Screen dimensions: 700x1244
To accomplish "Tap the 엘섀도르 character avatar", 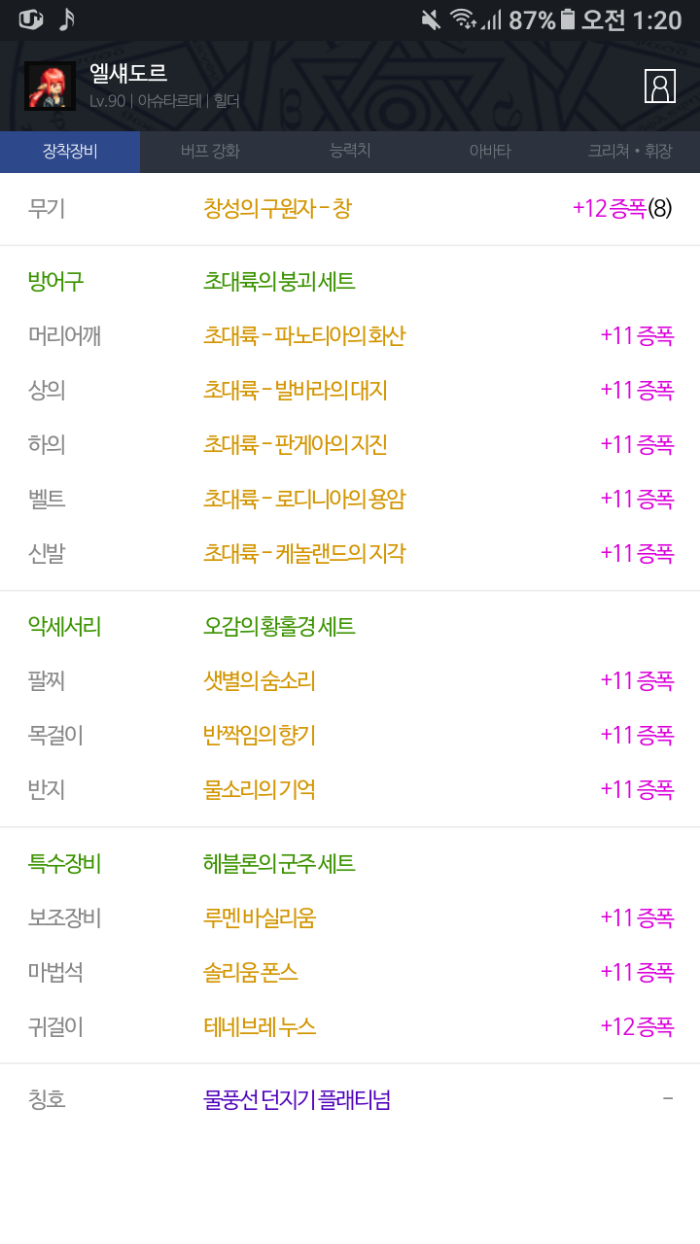I will (x=50, y=87).
